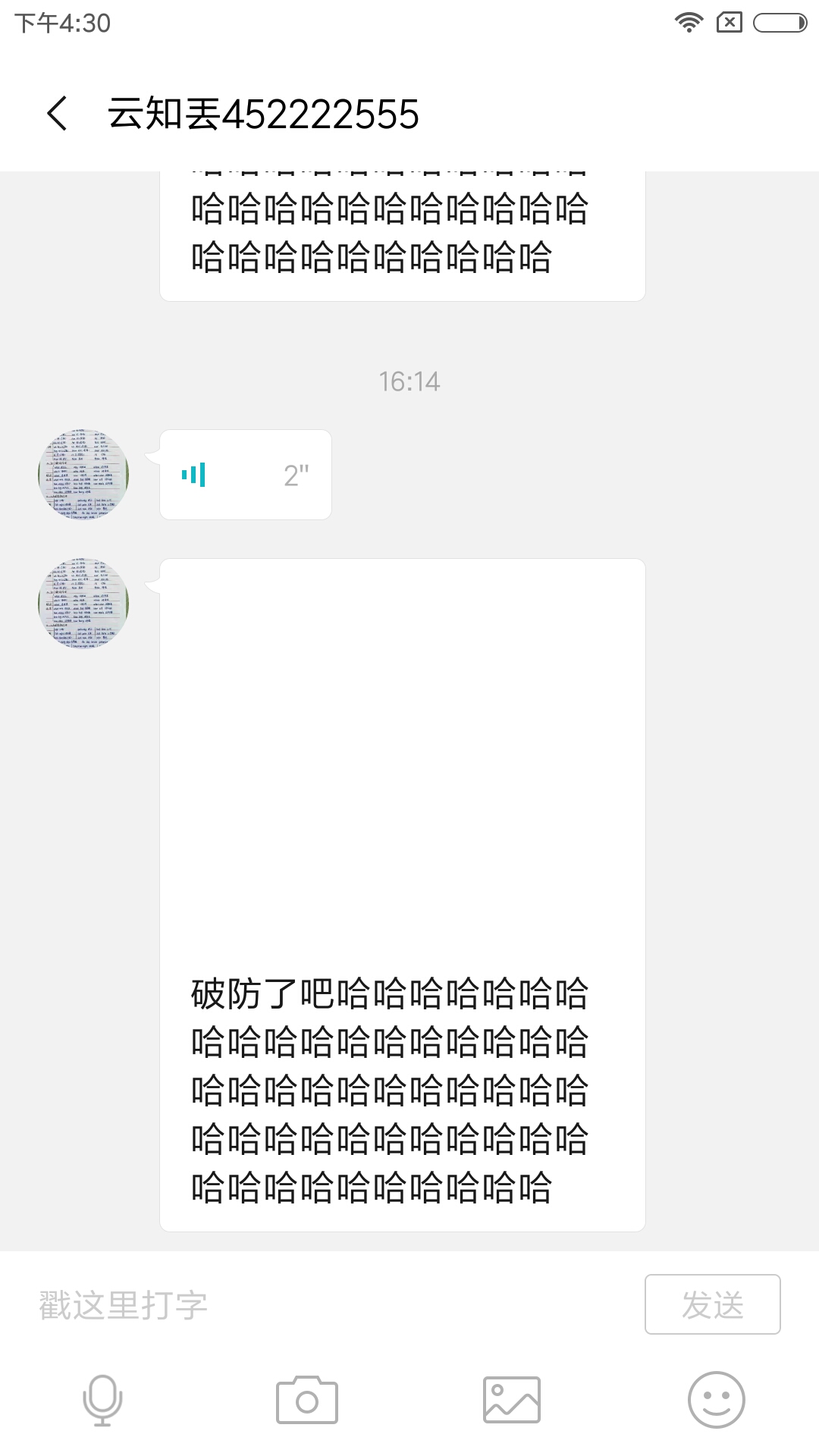Screen dimensions: 819x1456
Task: Play the 2-second voice message
Action: click(x=245, y=475)
